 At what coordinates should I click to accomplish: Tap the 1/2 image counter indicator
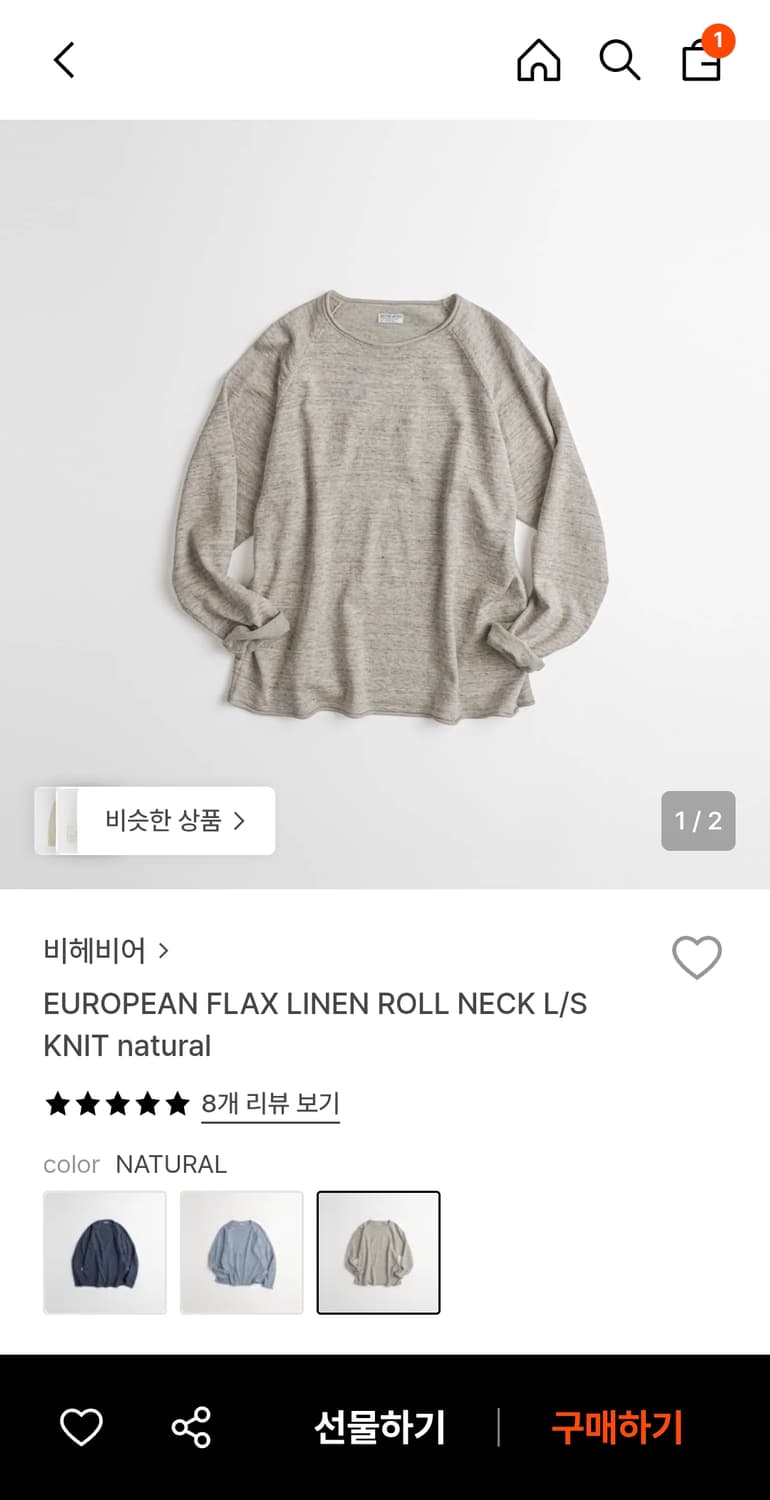[x=698, y=820]
